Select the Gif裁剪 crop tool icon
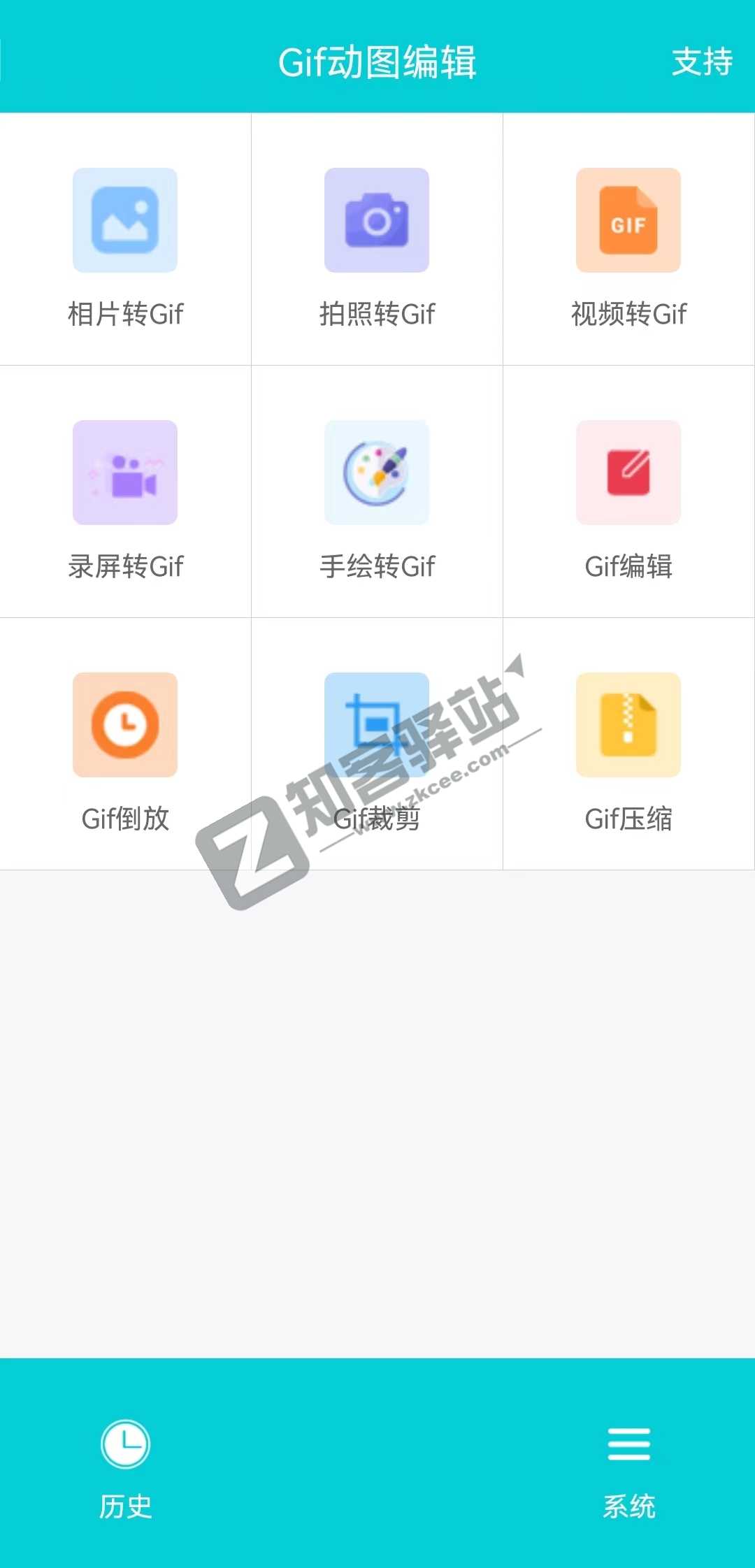Image resolution: width=755 pixels, height=1568 pixels. [x=377, y=725]
